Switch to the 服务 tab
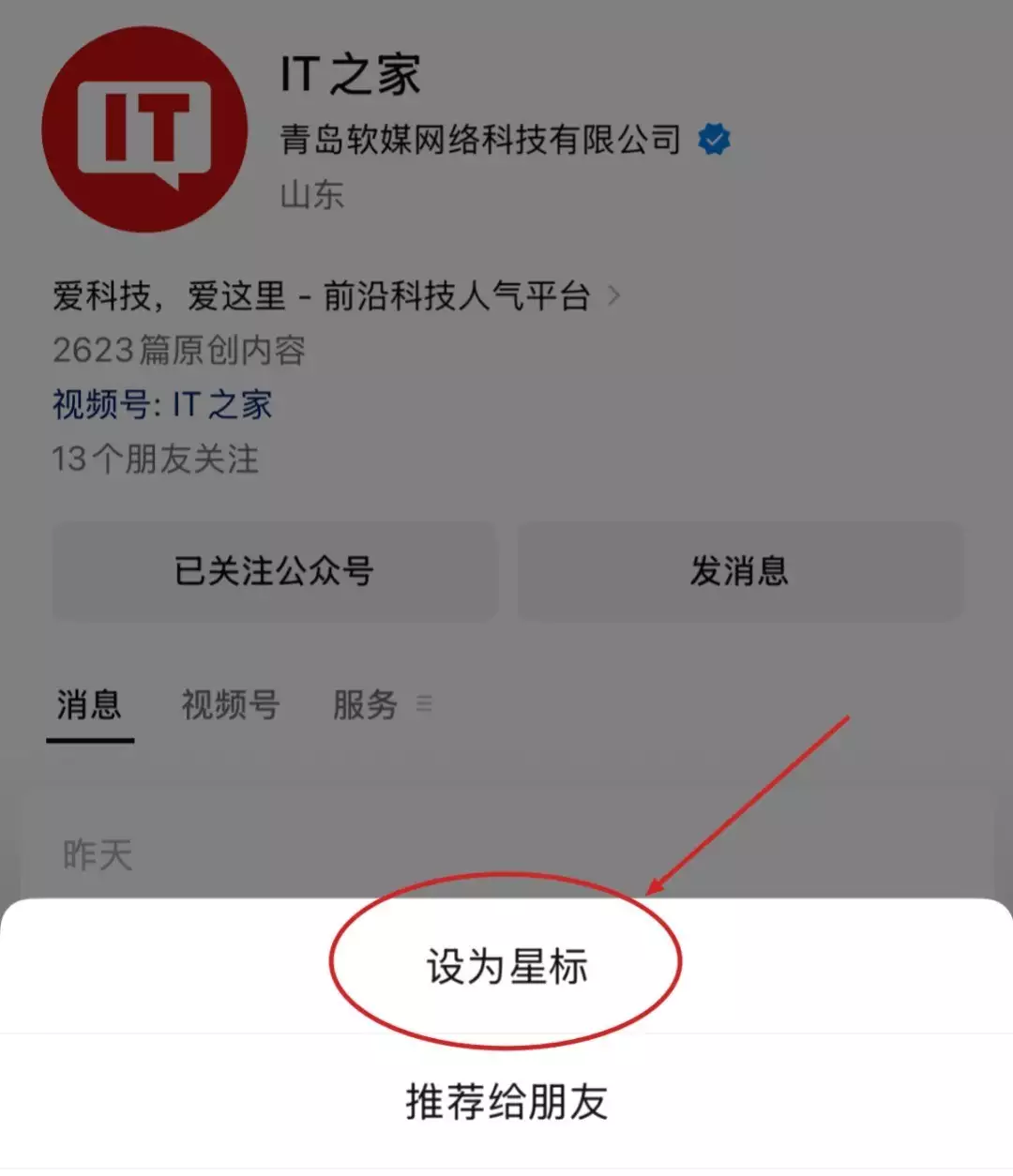Image resolution: width=1013 pixels, height=1176 pixels. pos(366,704)
